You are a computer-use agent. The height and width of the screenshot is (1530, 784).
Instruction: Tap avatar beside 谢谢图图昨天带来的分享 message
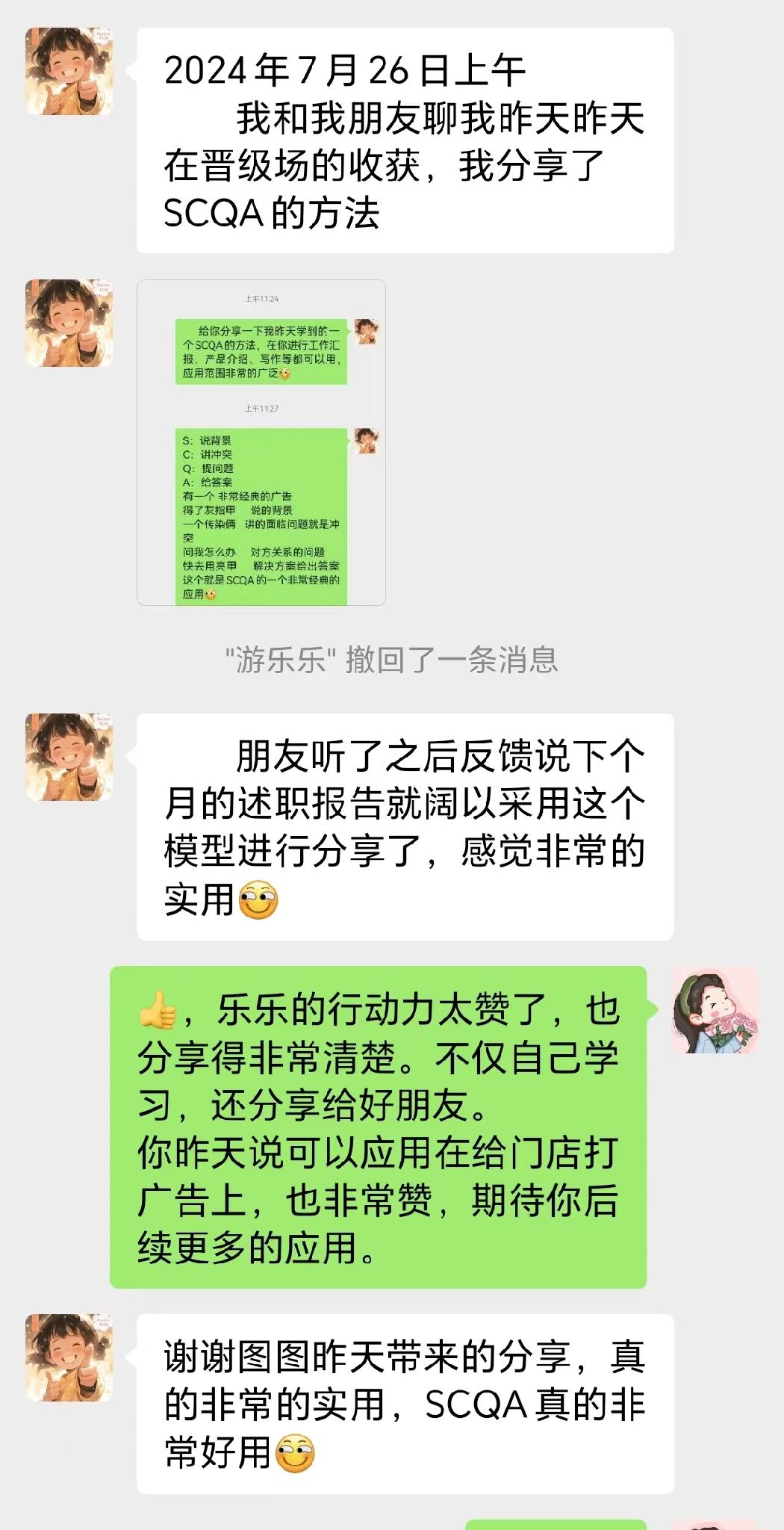click(x=69, y=1357)
